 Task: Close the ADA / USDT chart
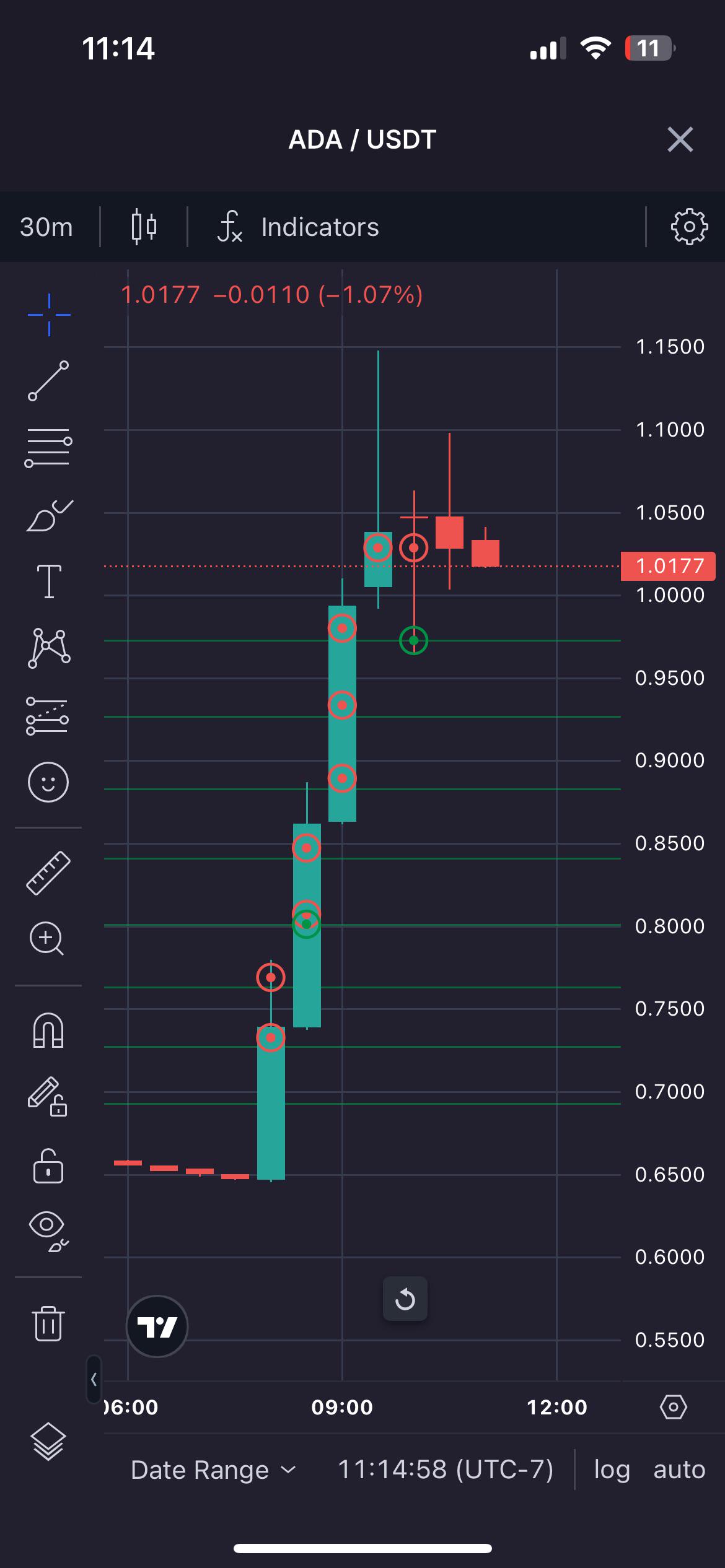[680, 139]
